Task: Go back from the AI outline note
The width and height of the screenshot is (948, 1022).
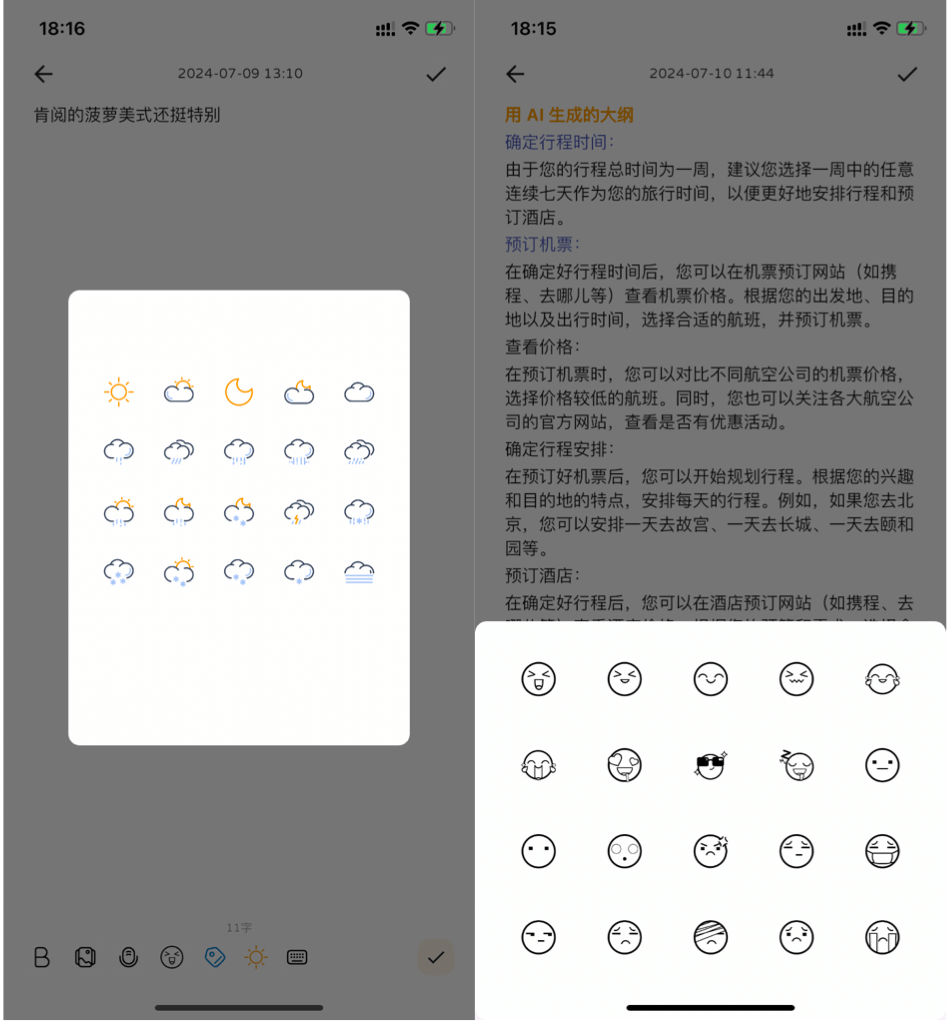Action: 514,74
